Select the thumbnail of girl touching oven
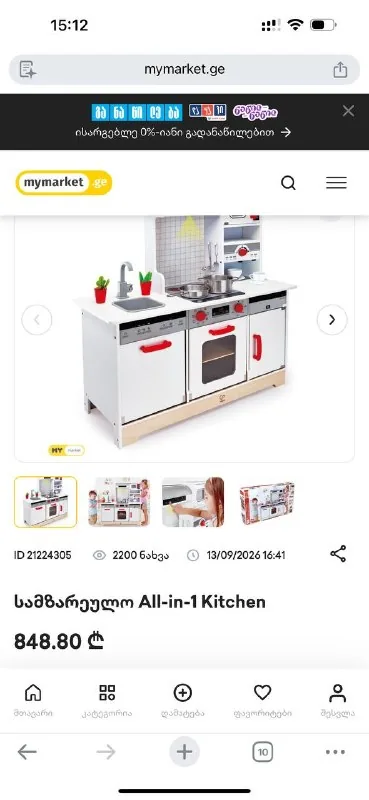This screenshot has height=800, width=369. [x=193, y=502]
